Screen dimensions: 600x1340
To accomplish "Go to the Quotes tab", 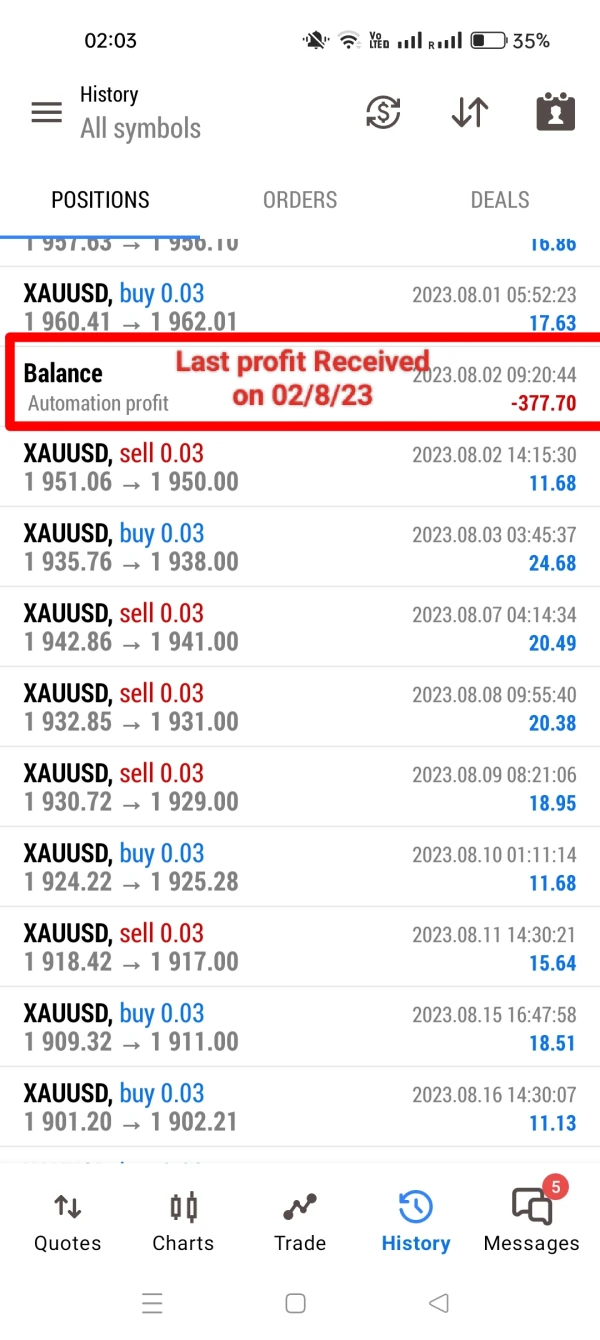I will pyautogui.click(x=67, y=1222).
